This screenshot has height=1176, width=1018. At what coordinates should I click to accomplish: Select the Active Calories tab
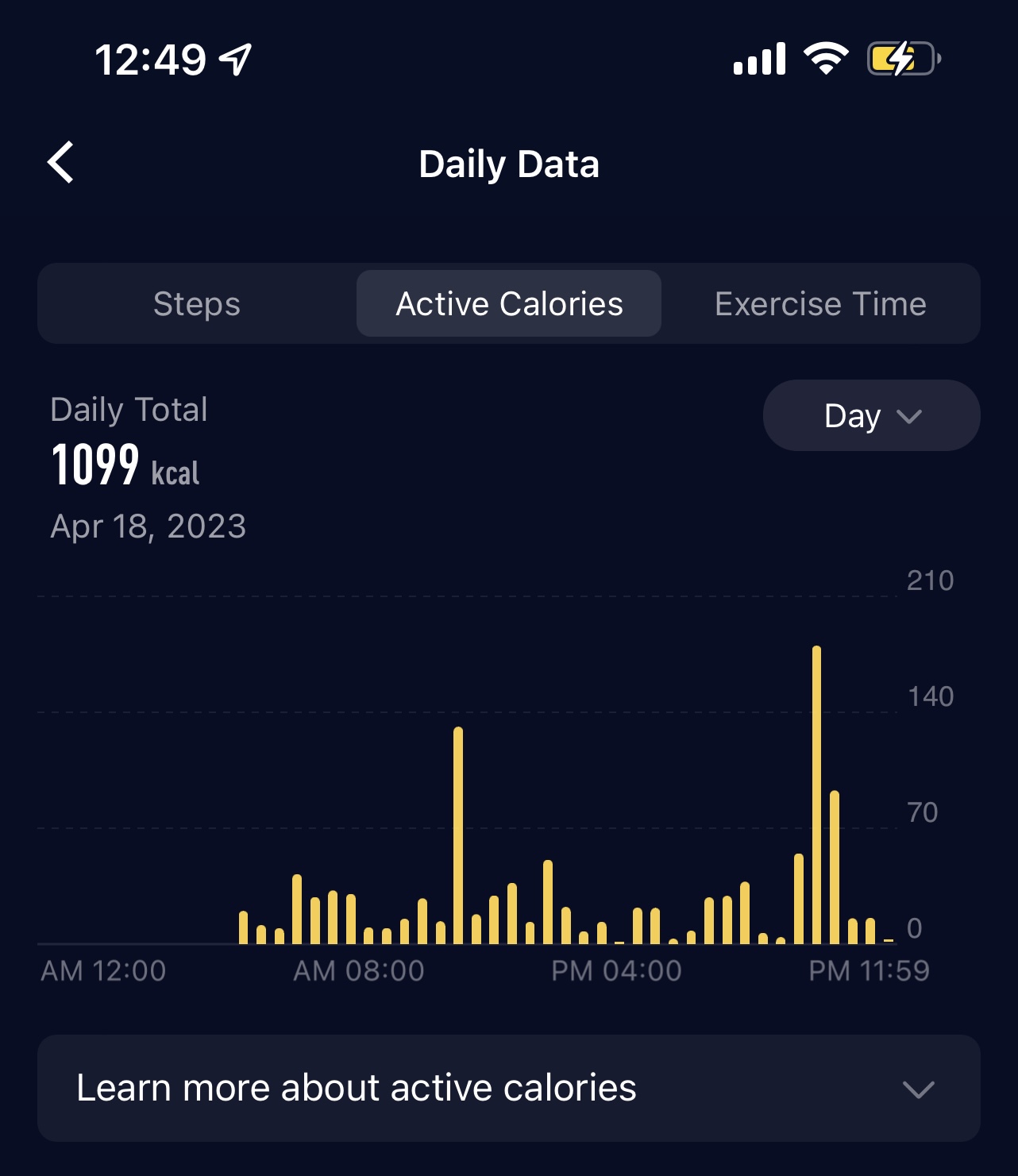click(x=509, y=304)
